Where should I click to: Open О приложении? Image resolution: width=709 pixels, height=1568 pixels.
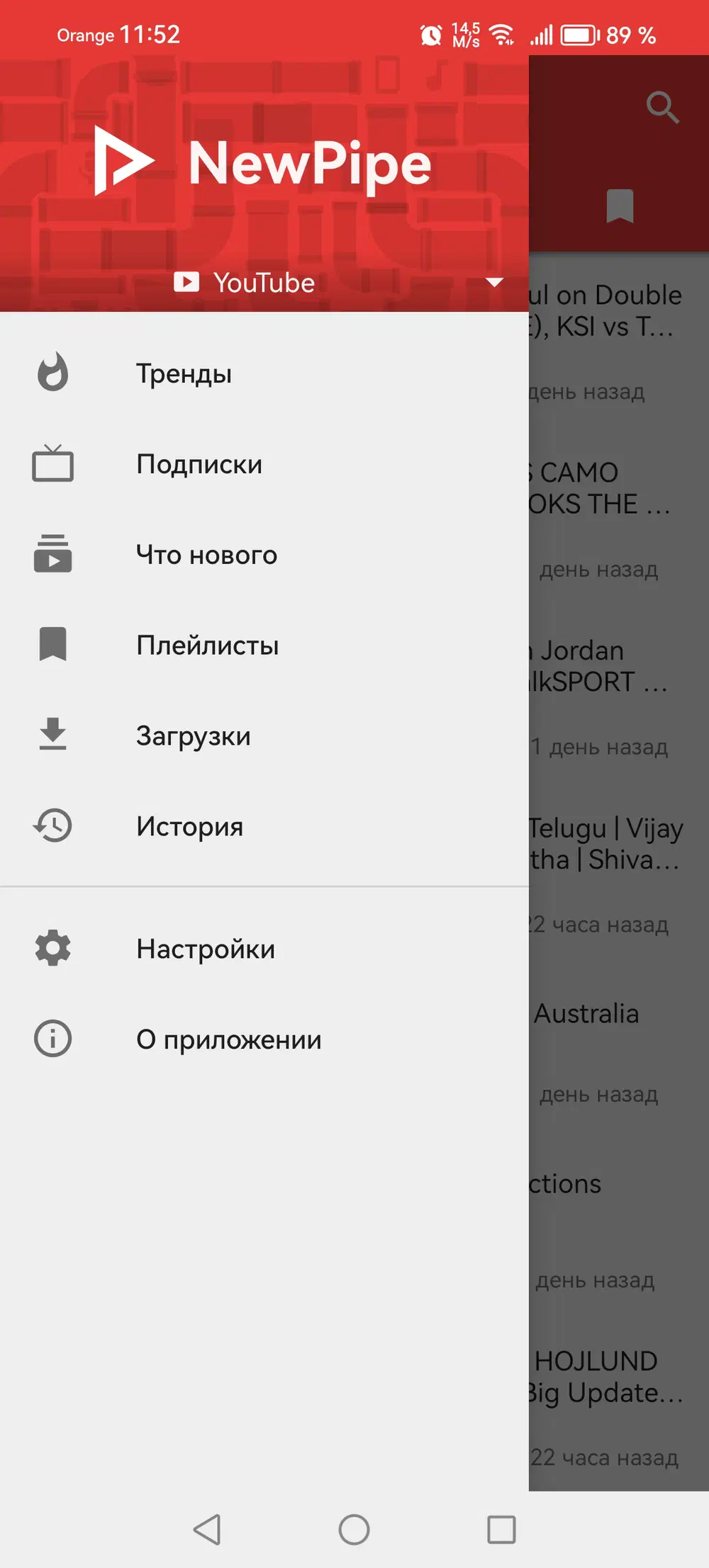pos(228,1040)
